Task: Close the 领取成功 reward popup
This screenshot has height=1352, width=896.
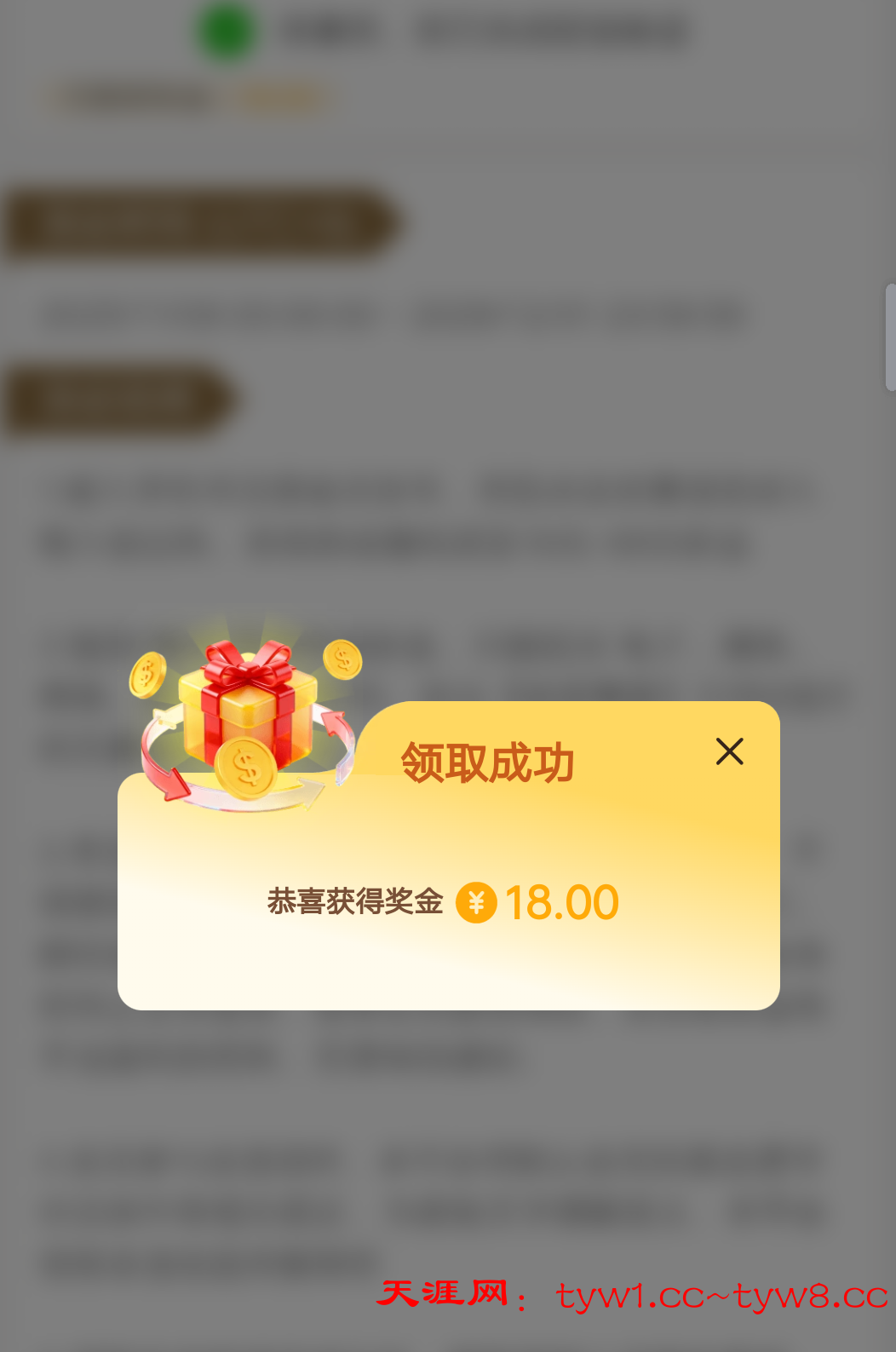Action: 730,751
